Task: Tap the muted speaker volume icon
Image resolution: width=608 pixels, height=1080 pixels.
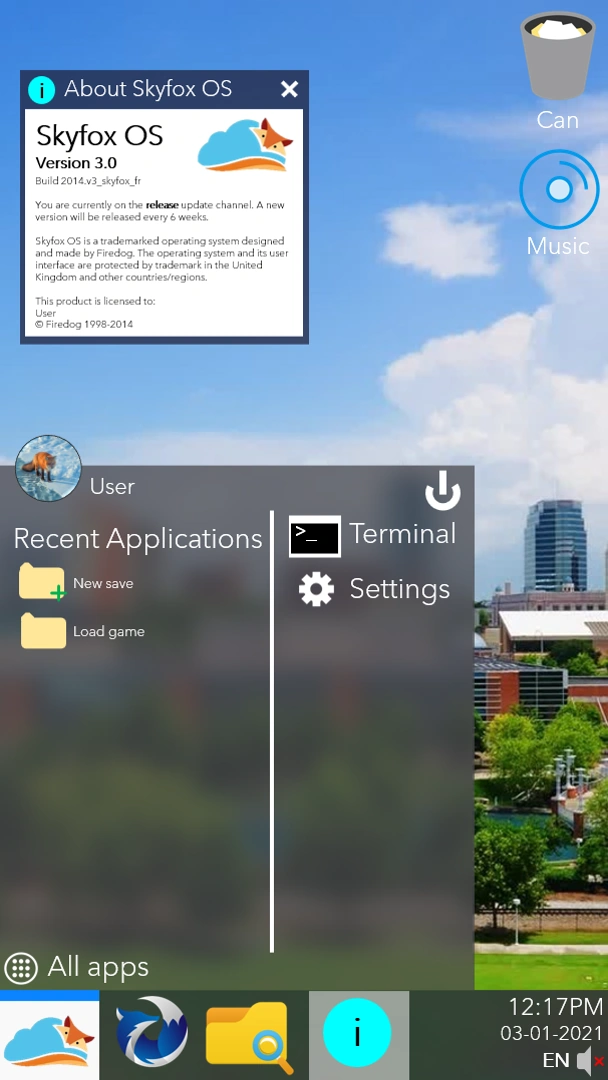Action: point(590,1061)
